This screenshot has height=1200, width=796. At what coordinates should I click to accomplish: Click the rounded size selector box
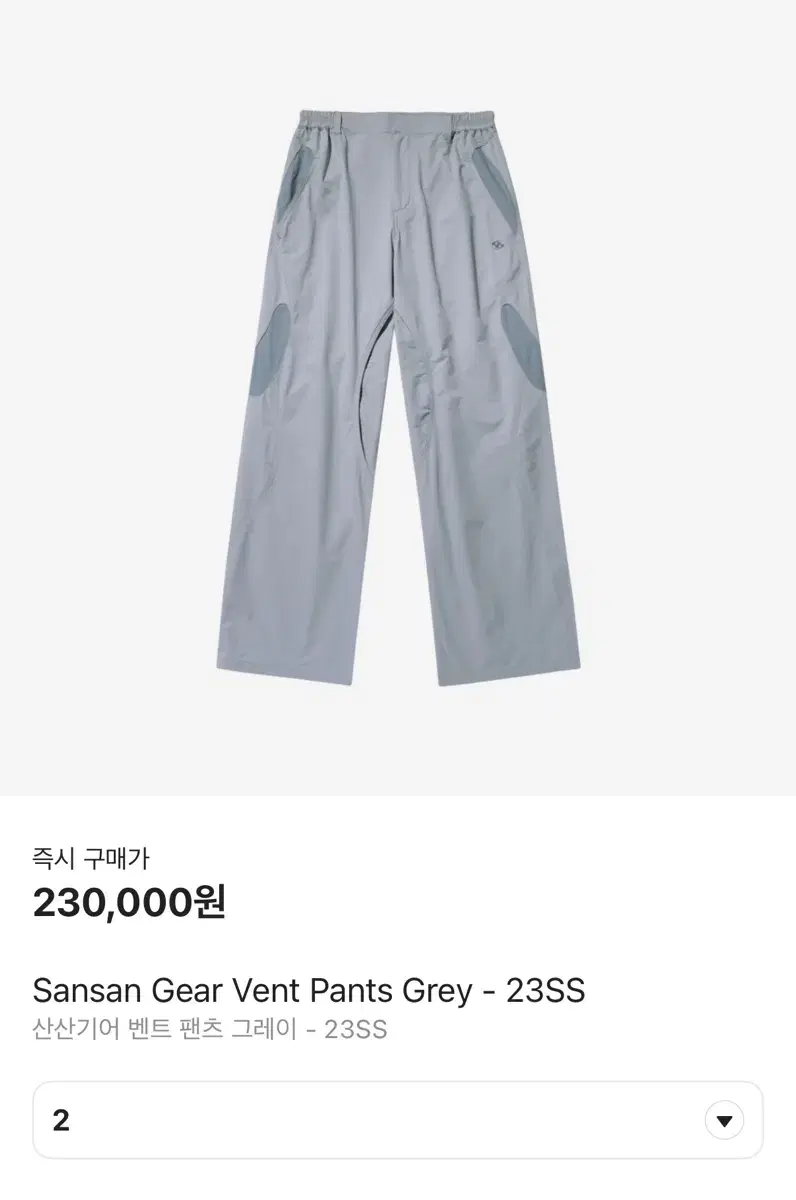coord(398,1120)
